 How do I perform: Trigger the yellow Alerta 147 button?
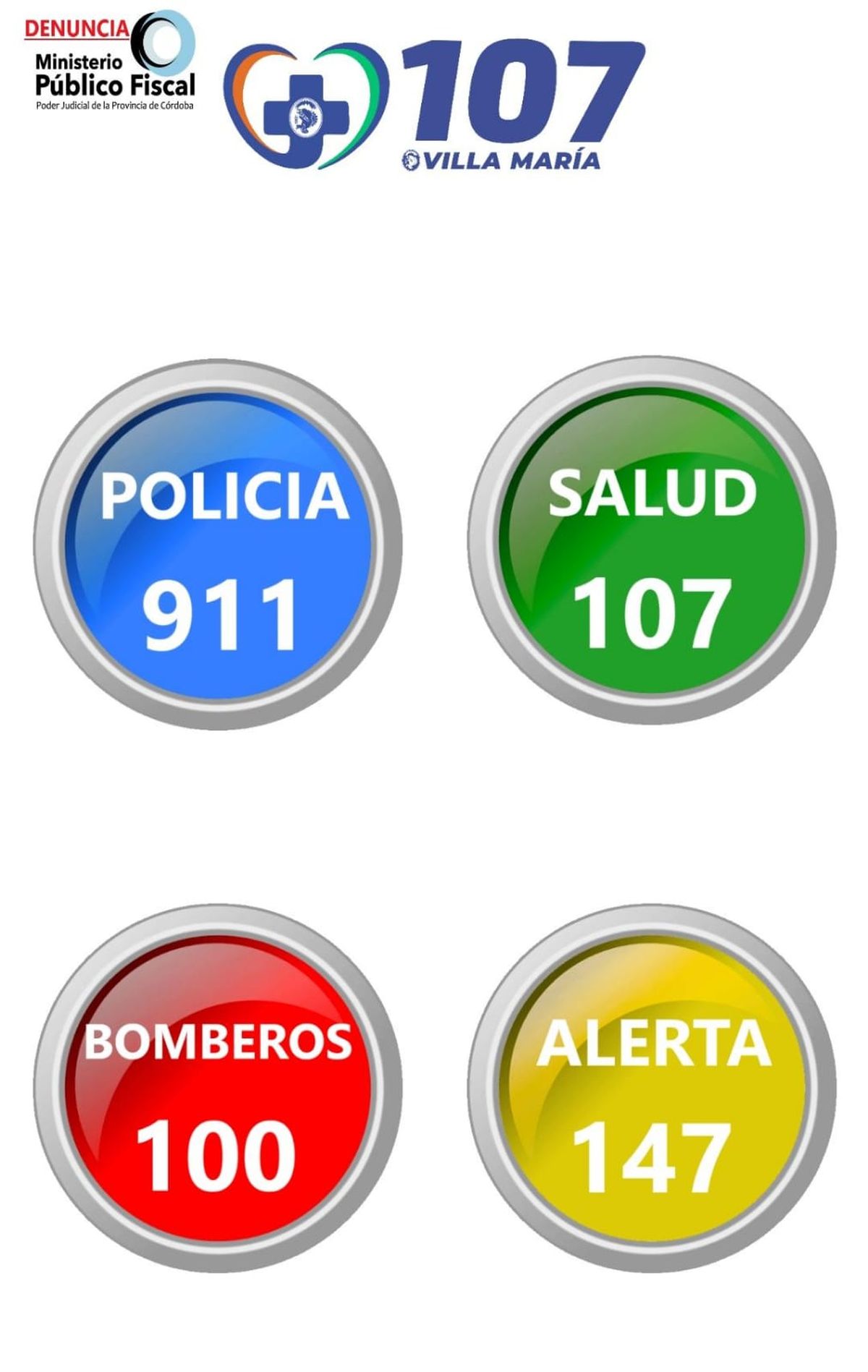652,1091
